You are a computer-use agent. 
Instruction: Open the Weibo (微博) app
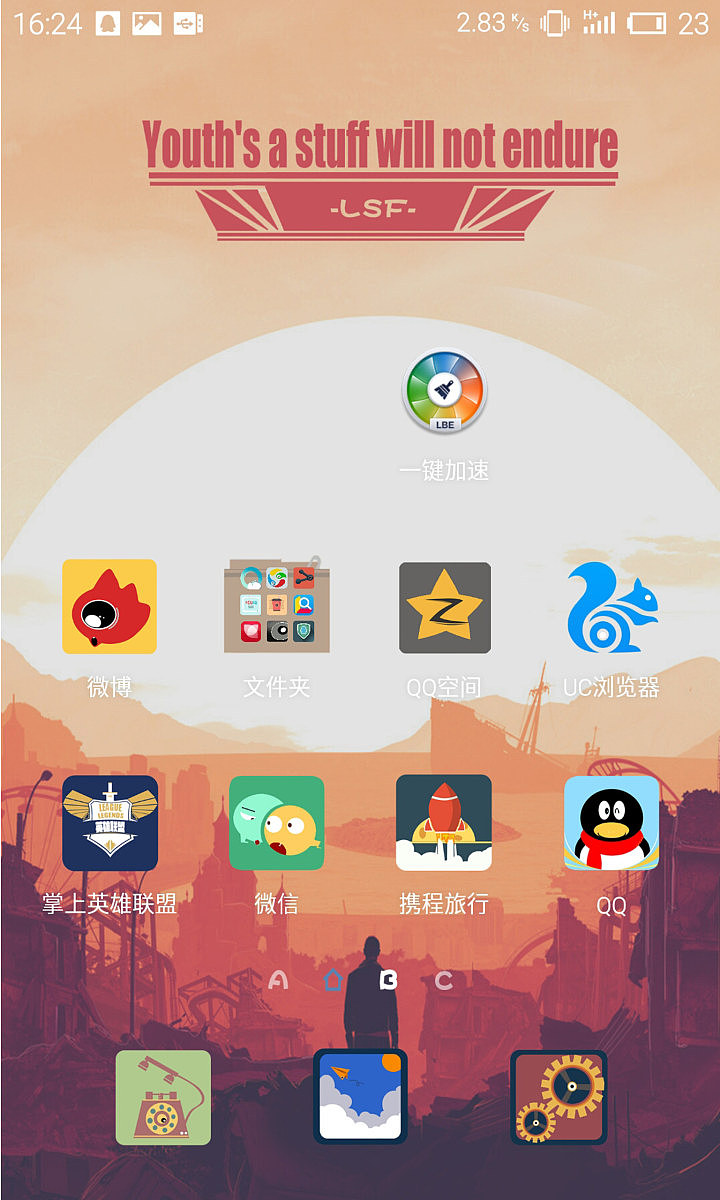[110, 608]
